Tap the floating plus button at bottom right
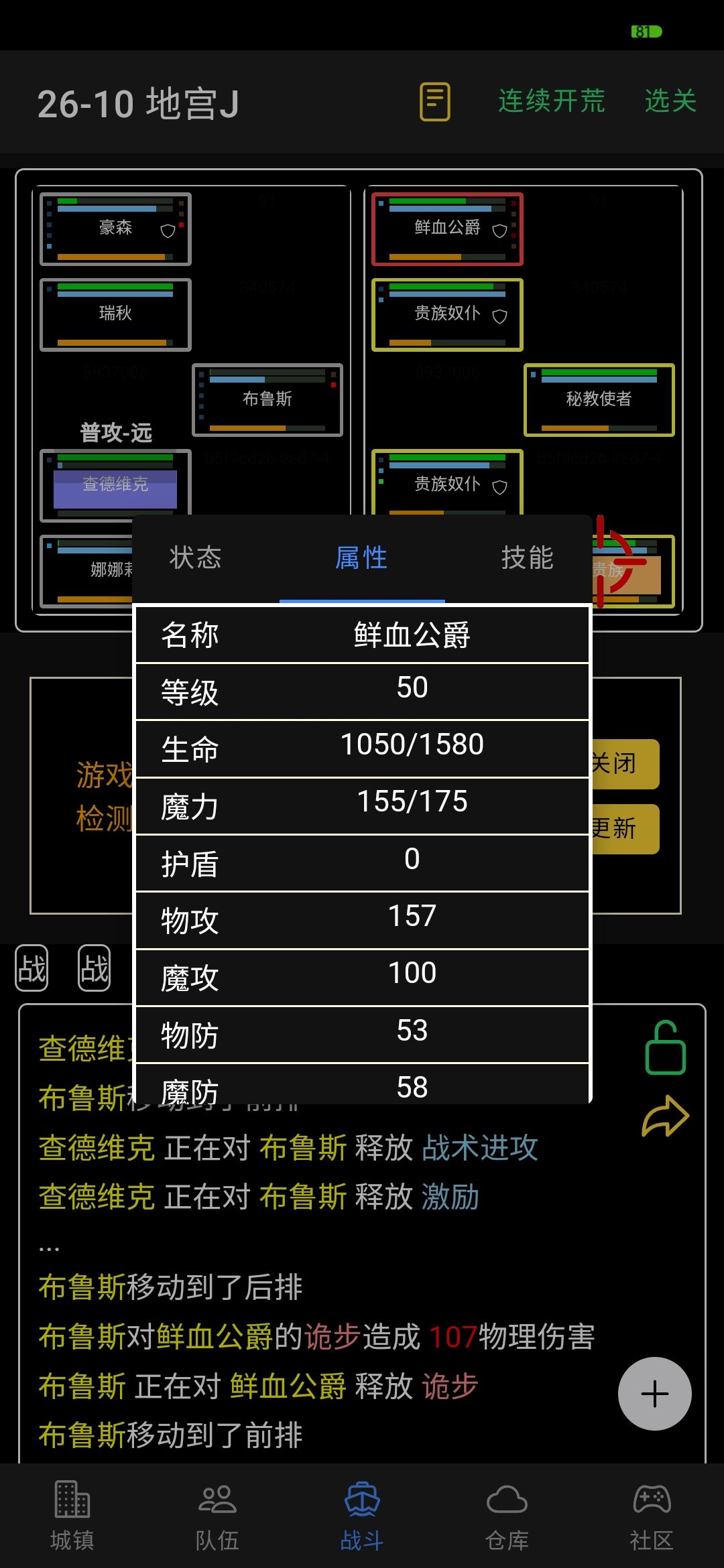This screenshot has width=724, height=1568. 654,1394
